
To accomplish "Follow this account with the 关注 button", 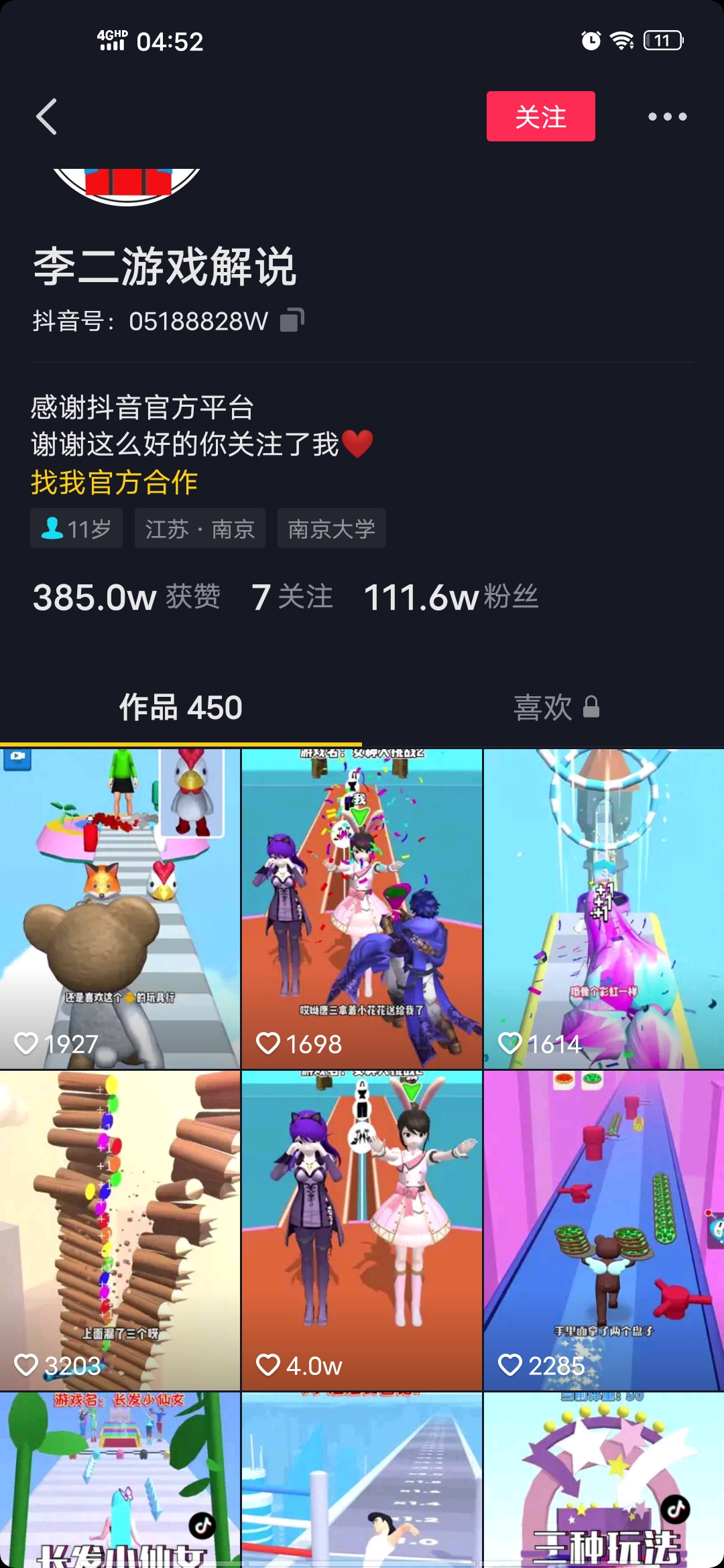I will (540, 117).
